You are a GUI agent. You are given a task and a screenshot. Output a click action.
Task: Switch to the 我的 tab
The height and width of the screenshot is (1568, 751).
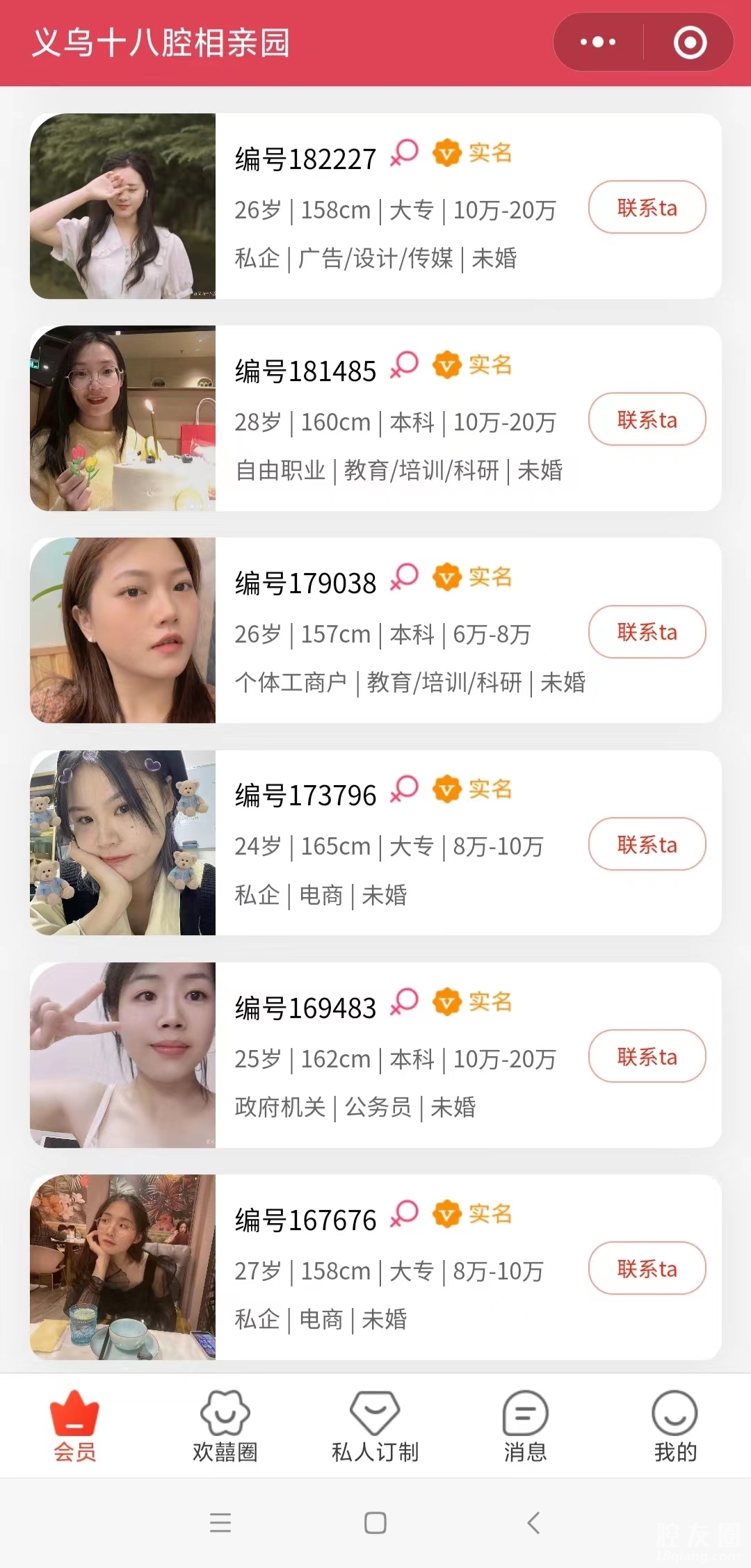(x=675, y=1426)
